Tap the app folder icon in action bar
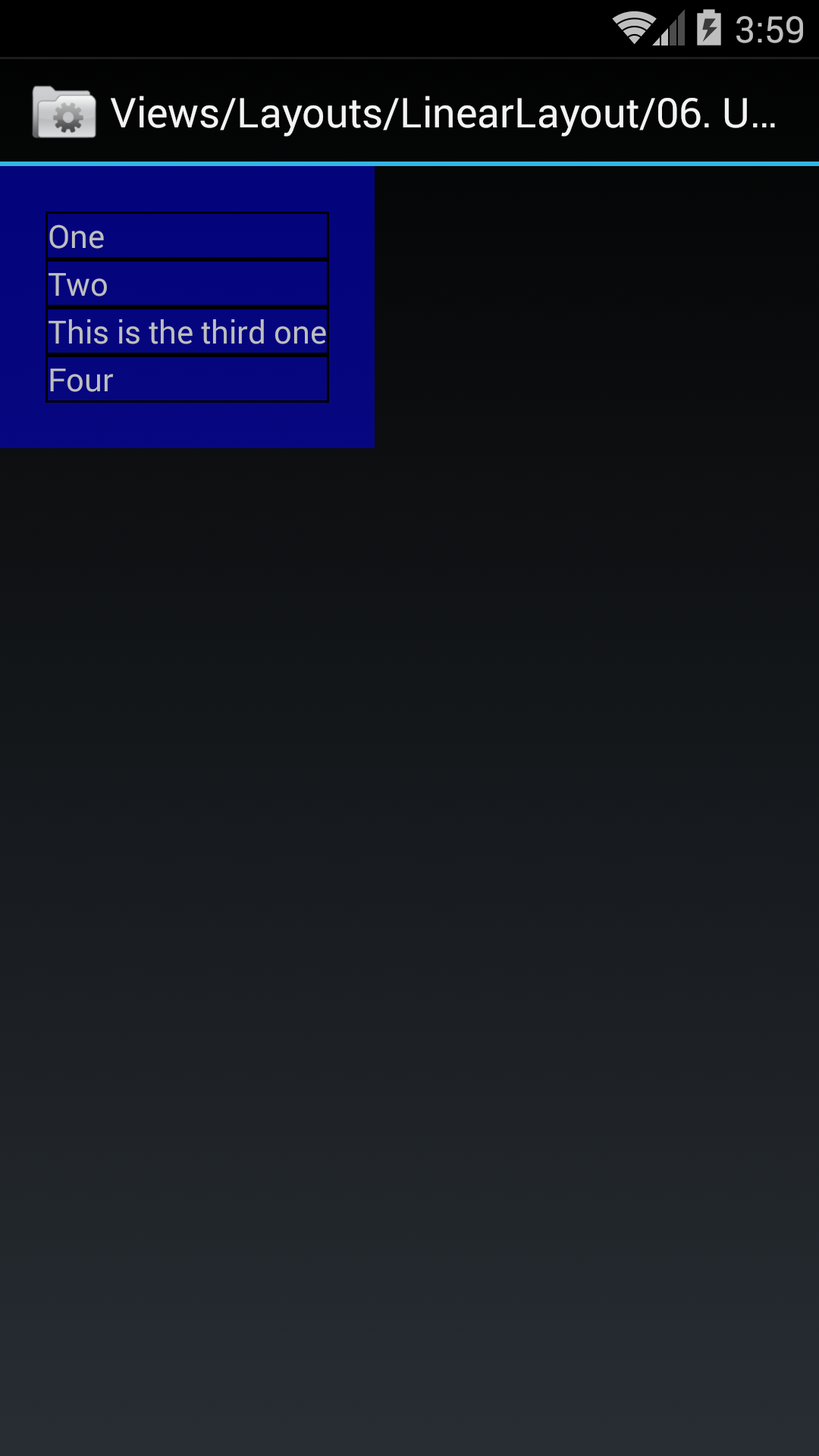This screenshot has height=1456, width=819. click(x=64, y=113)
